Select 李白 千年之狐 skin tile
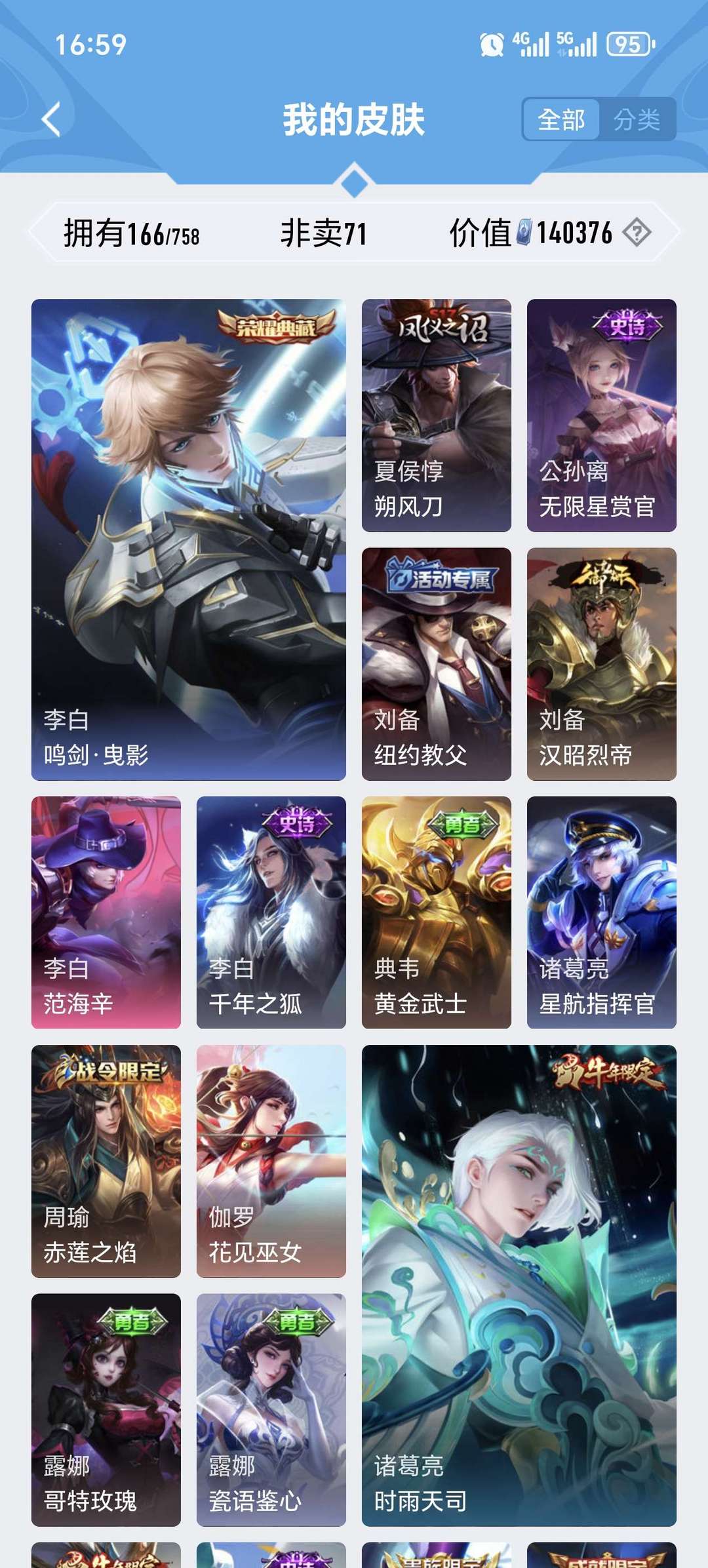 pos(271,912)
